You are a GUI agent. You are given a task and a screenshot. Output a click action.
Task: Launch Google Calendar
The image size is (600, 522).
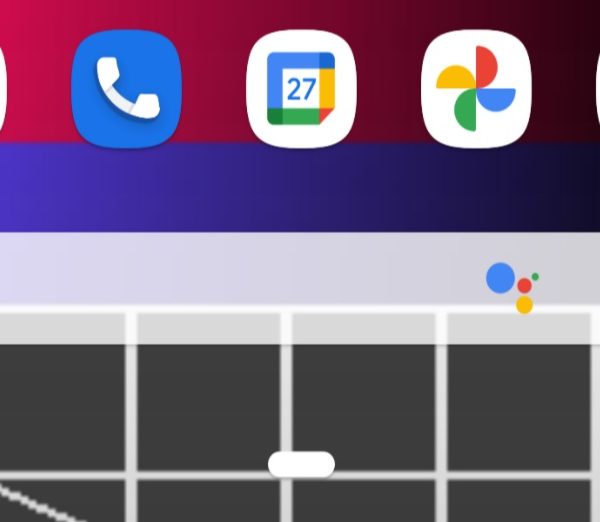point(301,89)
